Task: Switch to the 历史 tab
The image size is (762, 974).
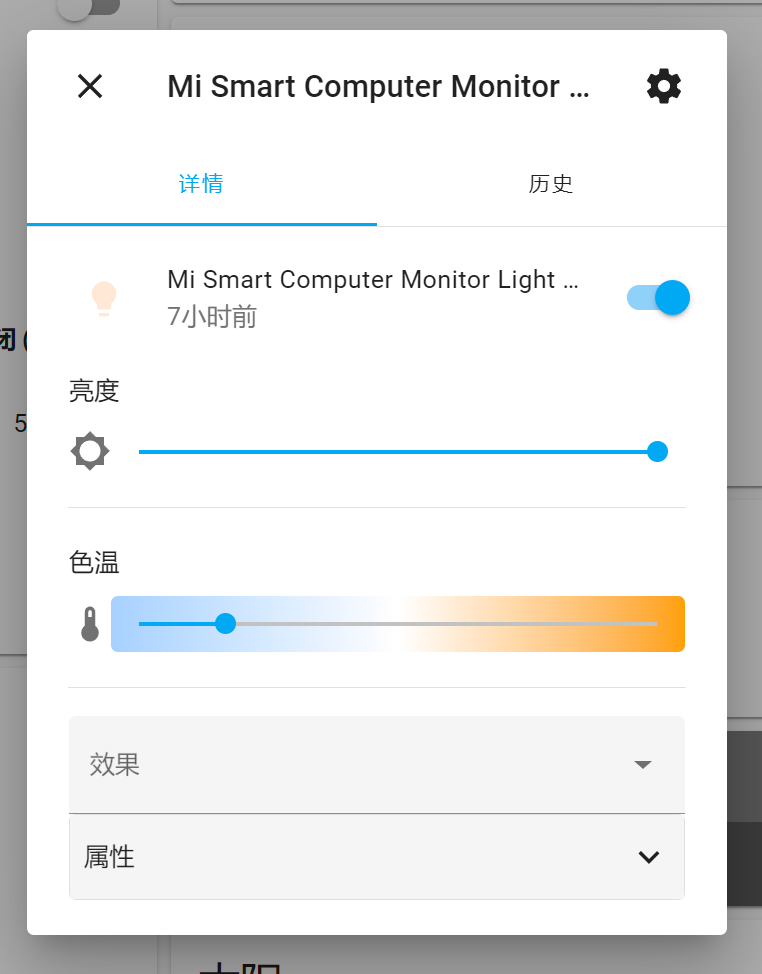Action: coord(551,184)
